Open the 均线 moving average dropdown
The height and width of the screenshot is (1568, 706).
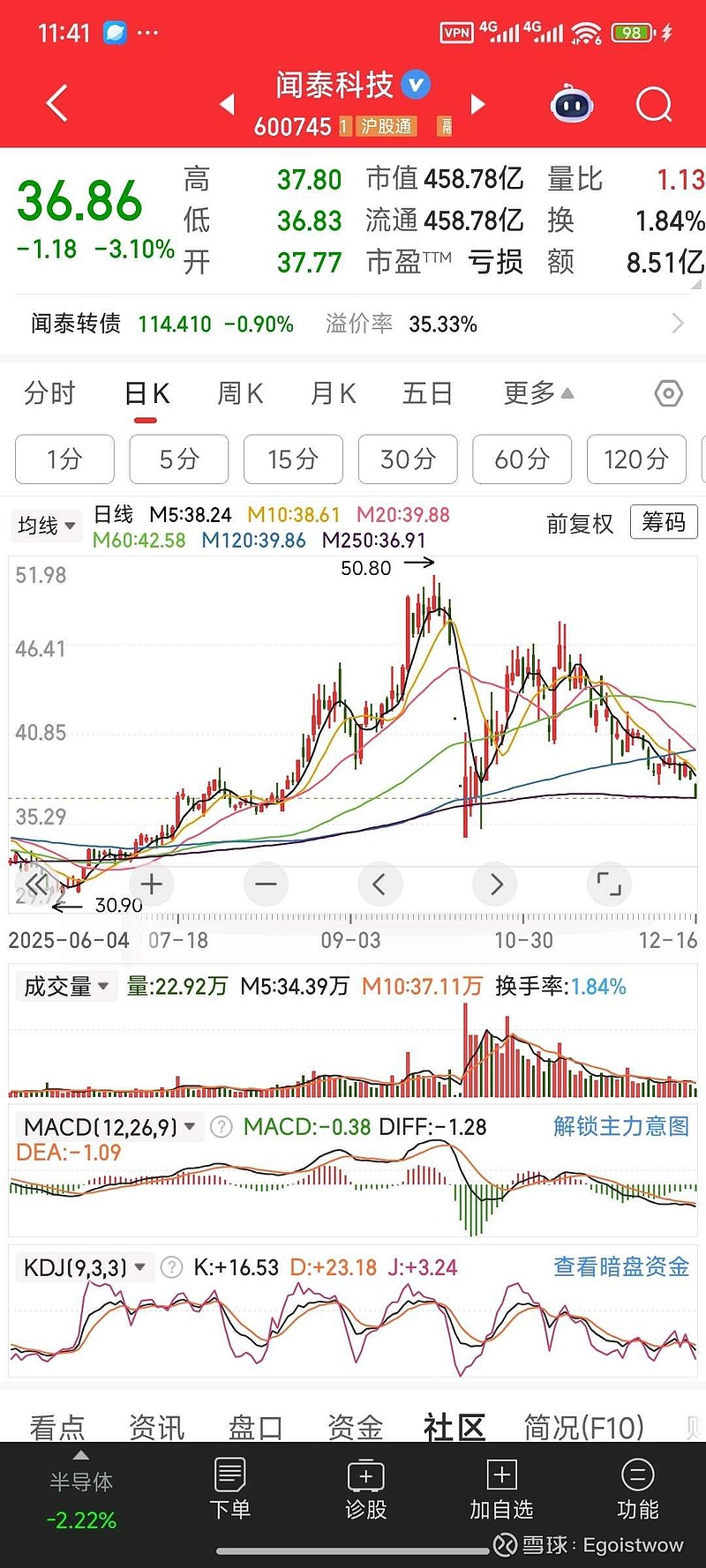pos(46,526)
